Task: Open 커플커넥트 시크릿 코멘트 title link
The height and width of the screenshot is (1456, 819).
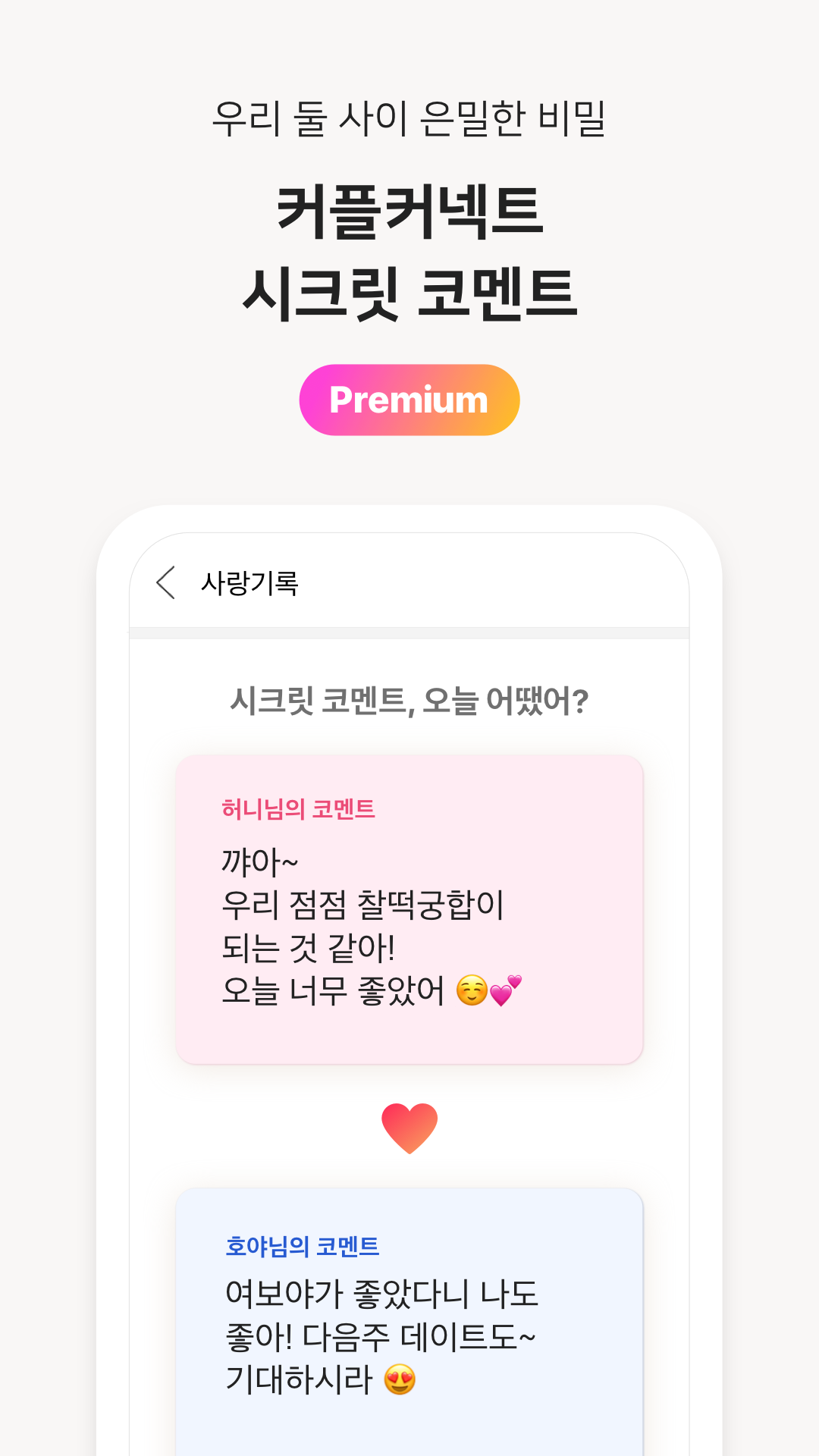Action: [x=409, y=250]
